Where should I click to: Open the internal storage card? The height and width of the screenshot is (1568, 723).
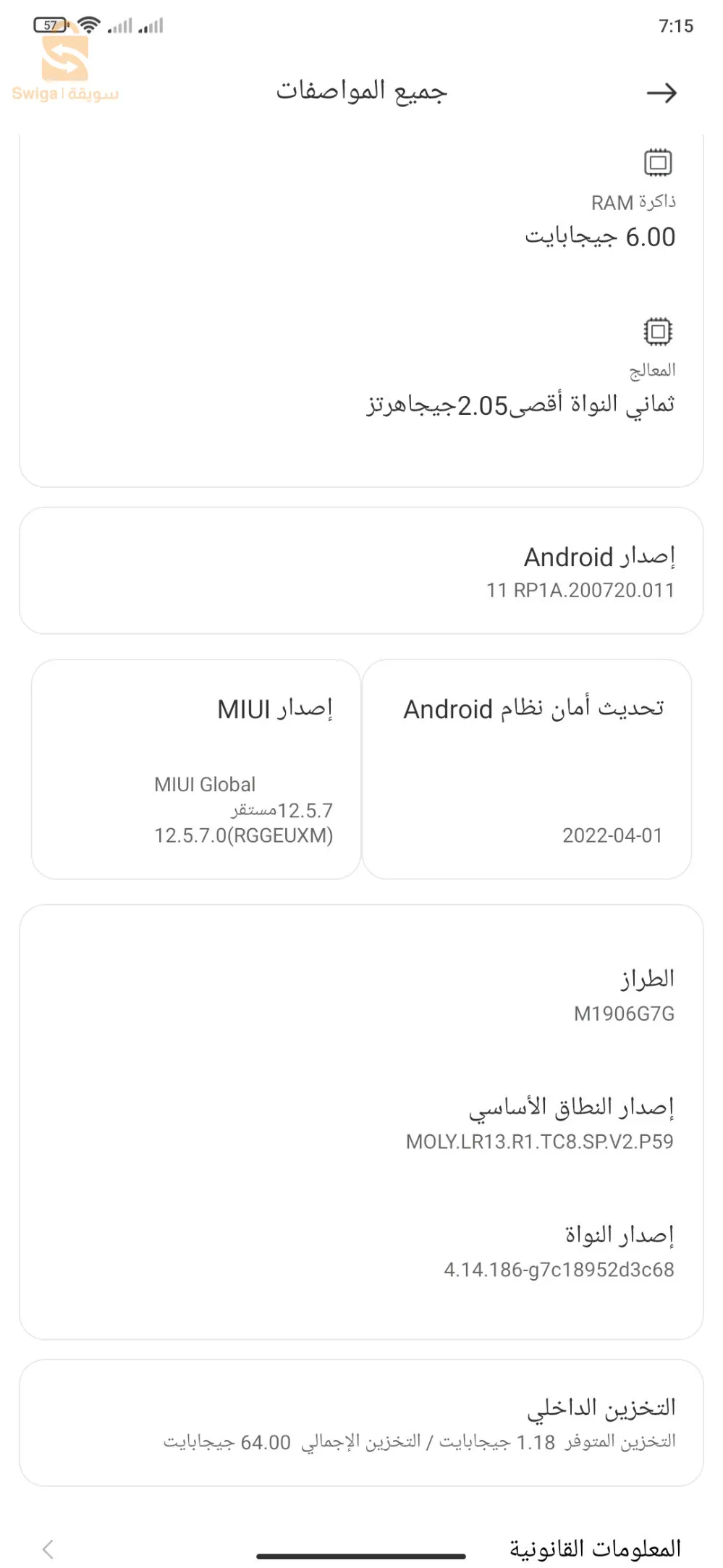[361, 1422]
